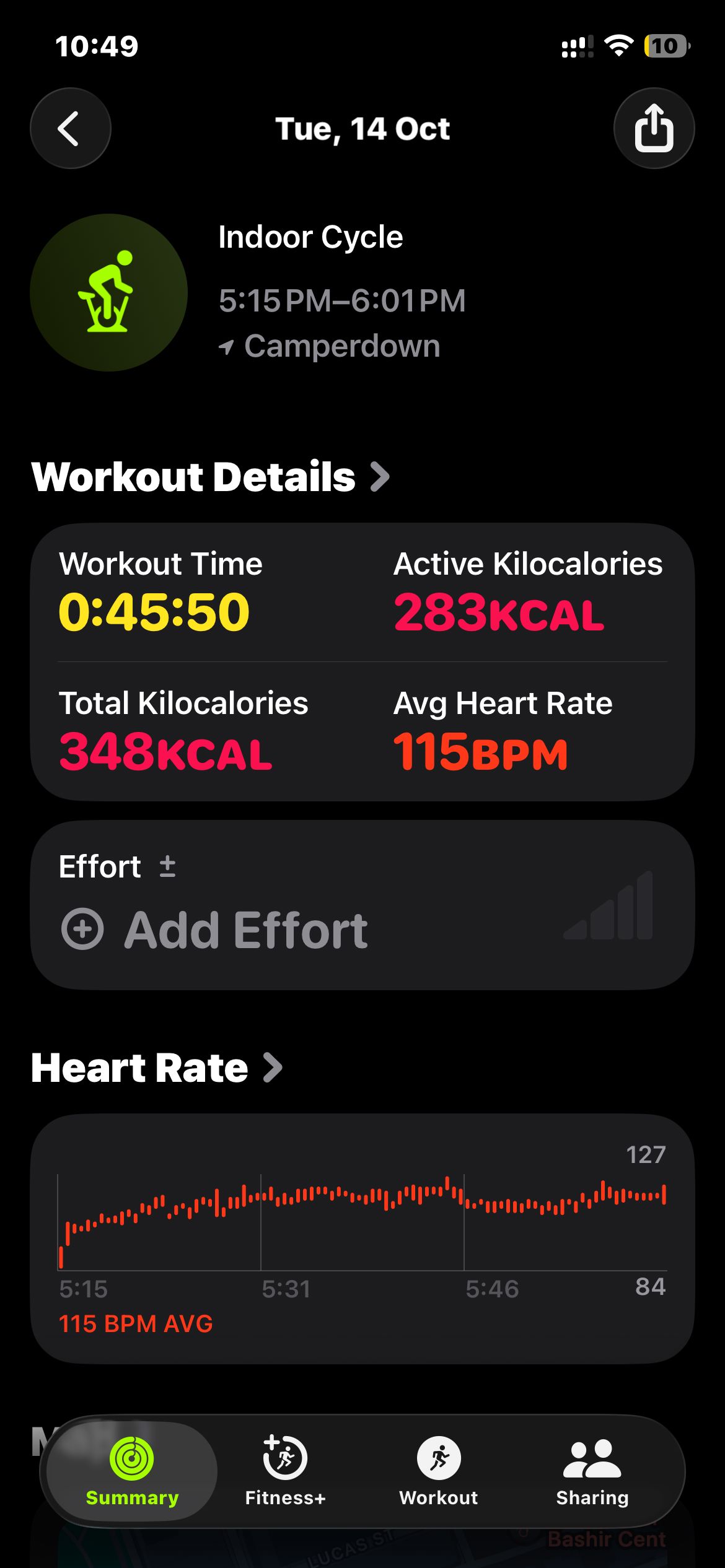
Task: Go back to the previous screen
Action: [x=71, y=128]
